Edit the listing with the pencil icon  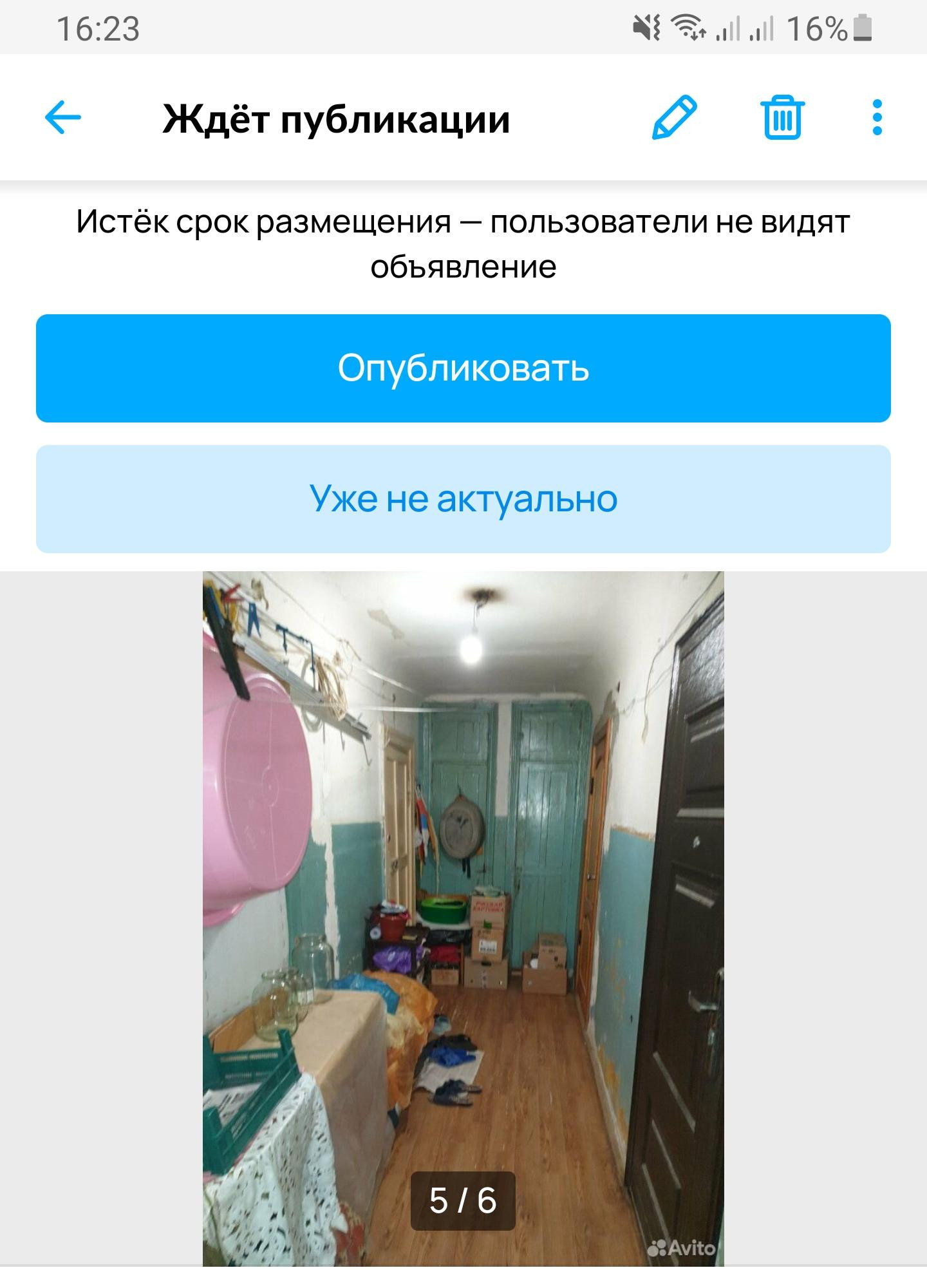point(674,118)
